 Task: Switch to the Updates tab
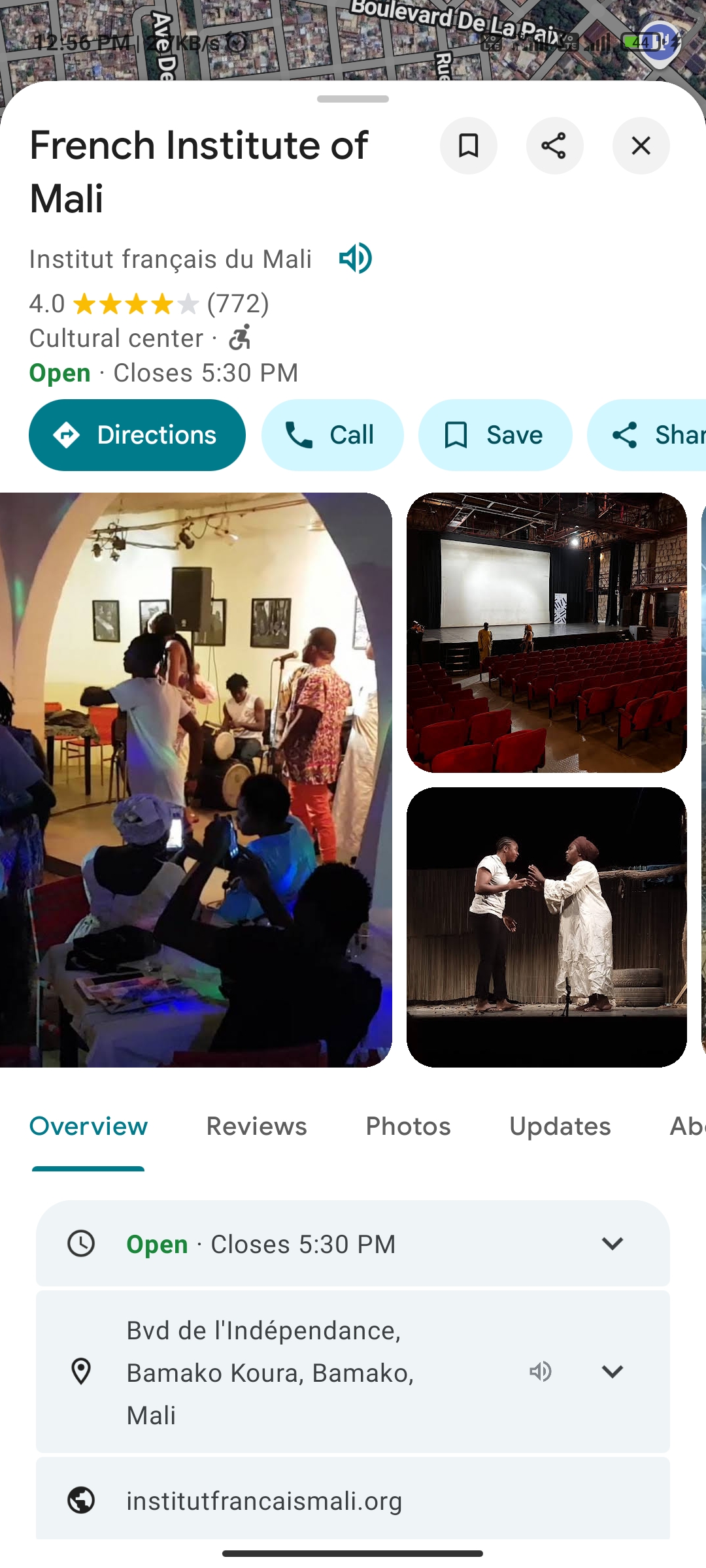click(x=560, y=1126)
